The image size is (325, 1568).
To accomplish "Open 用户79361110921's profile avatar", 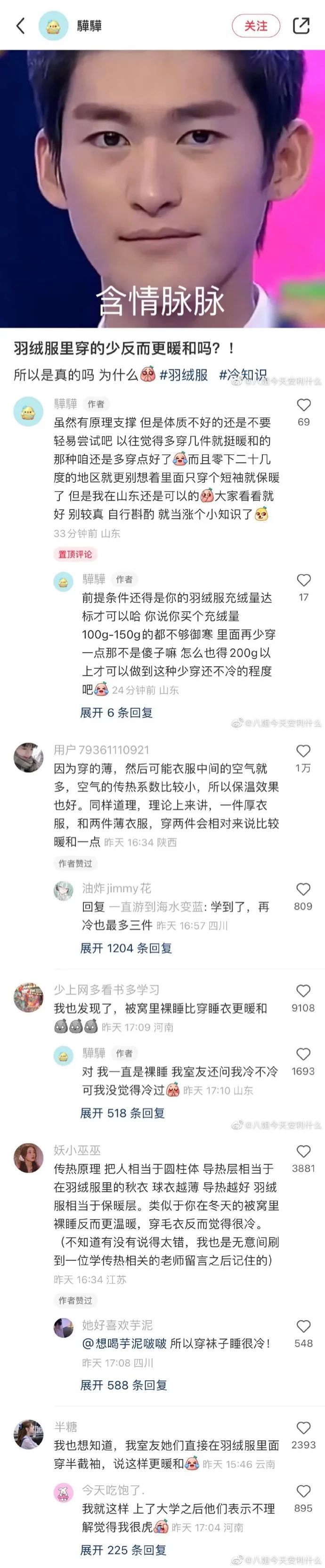I will (x=28, y=757).
